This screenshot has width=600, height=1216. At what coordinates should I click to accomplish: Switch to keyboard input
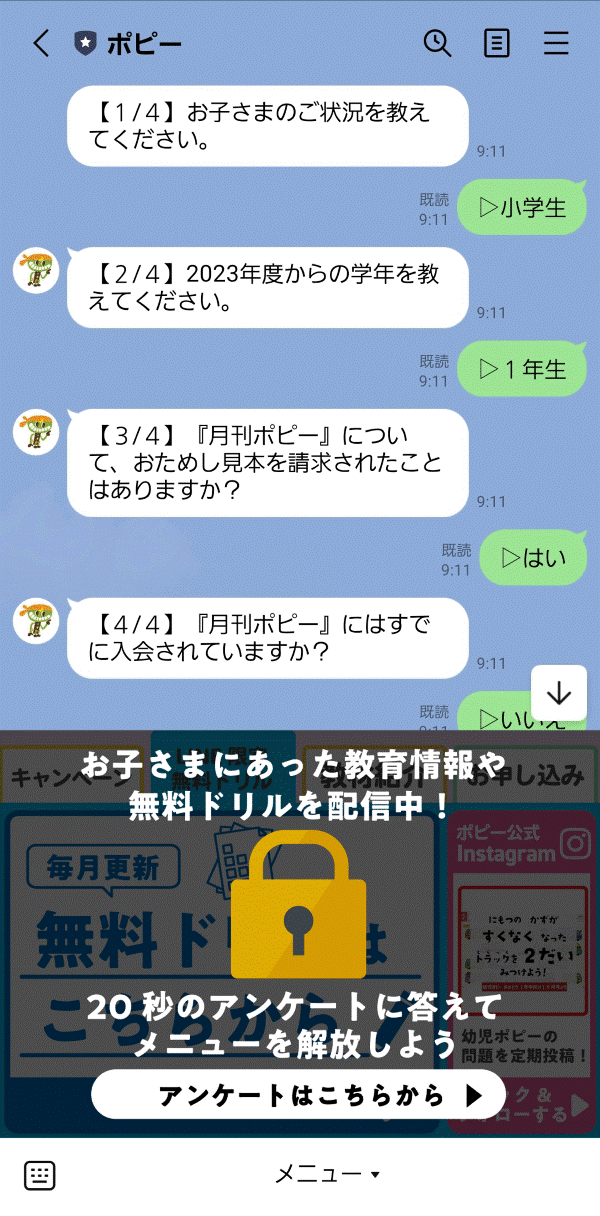(40, 1175)
